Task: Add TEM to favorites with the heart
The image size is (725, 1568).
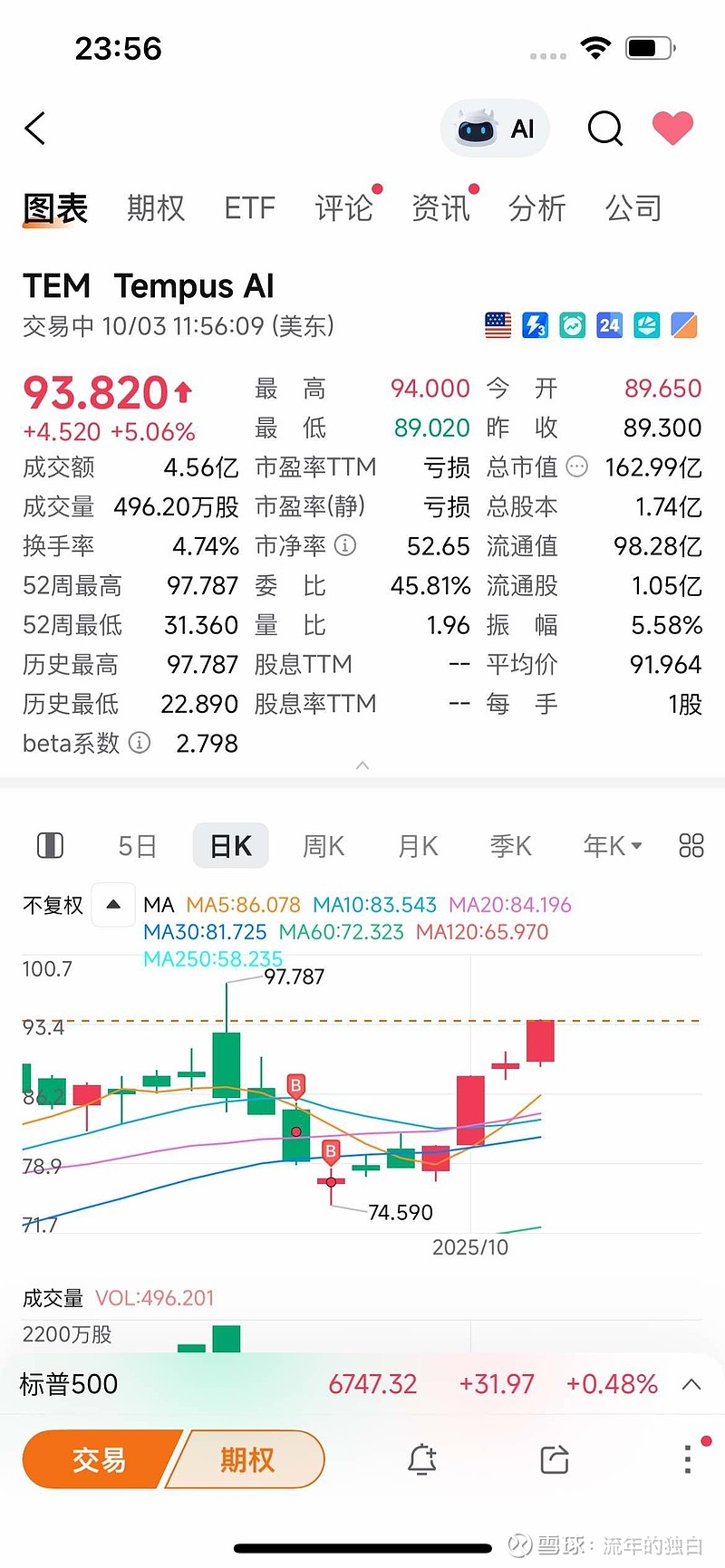Action: [x=672, y=128]
